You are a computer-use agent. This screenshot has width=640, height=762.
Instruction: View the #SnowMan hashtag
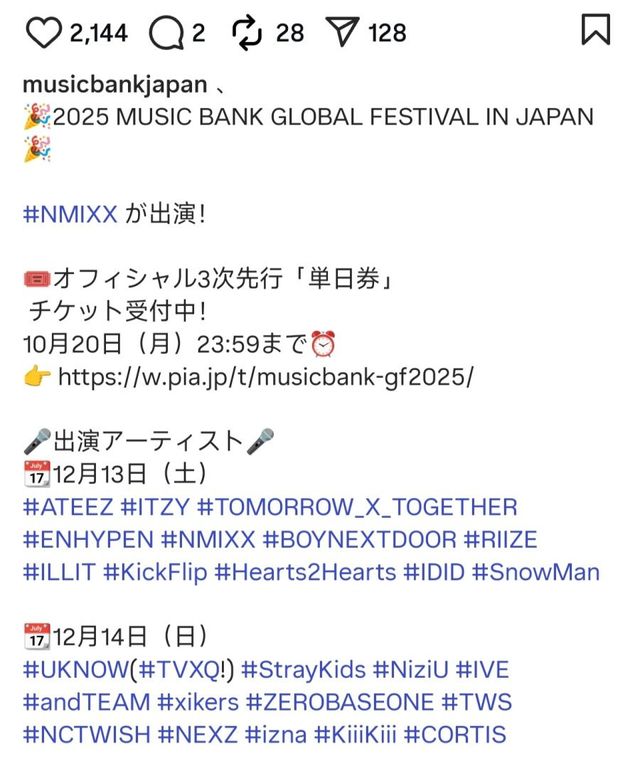pos(536,573)
